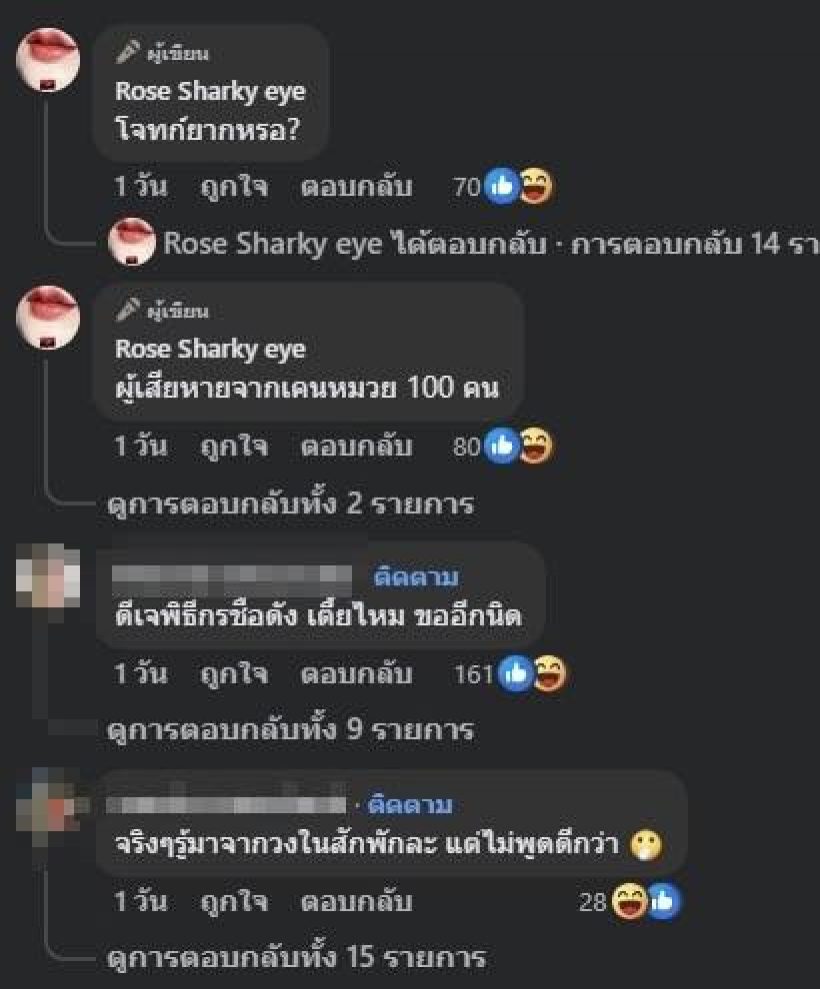Reply to the comment ดีเจพิธีกรชื่อดัง

coord(356,674)
